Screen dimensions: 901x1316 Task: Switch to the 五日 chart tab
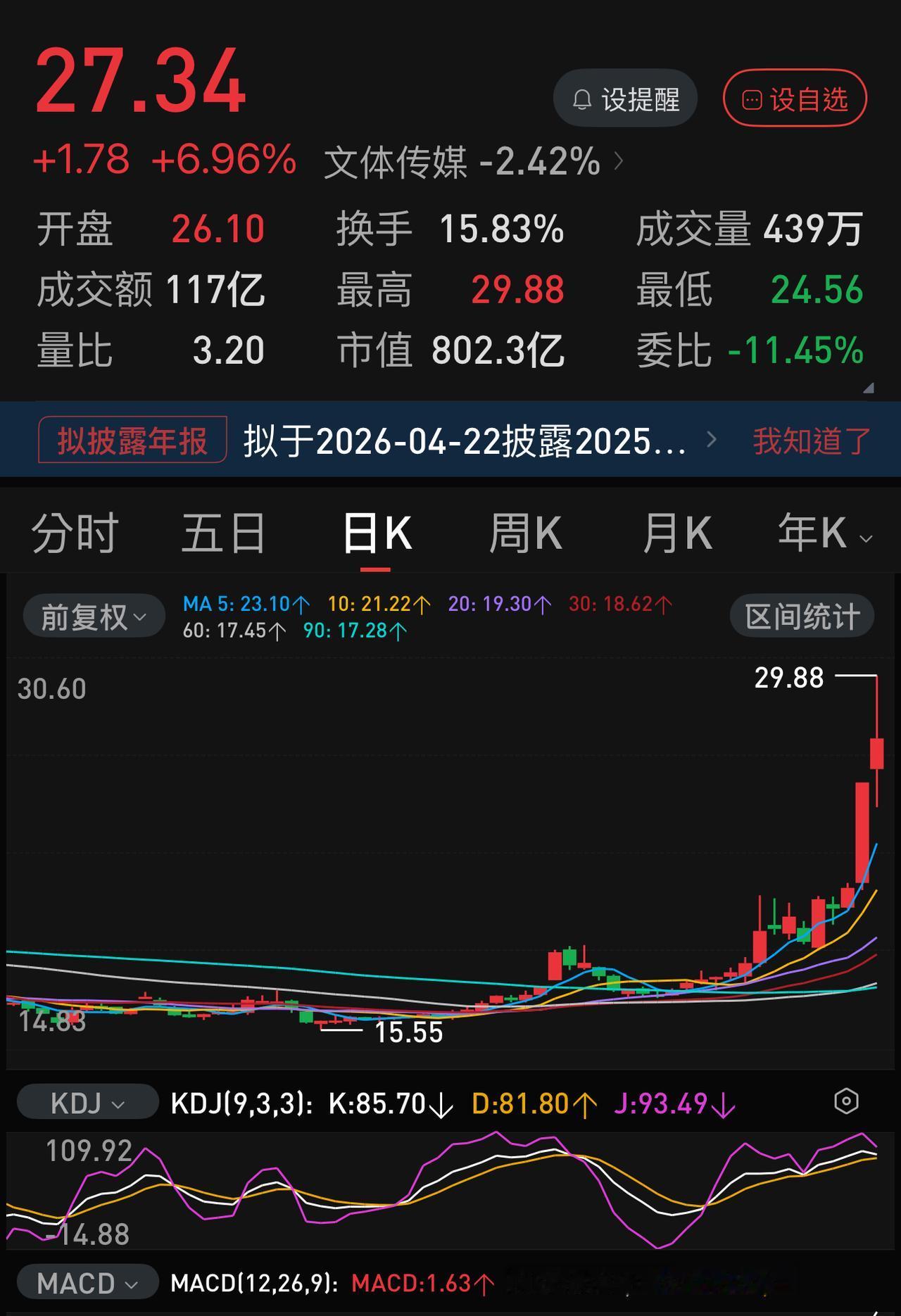[223, 533]
